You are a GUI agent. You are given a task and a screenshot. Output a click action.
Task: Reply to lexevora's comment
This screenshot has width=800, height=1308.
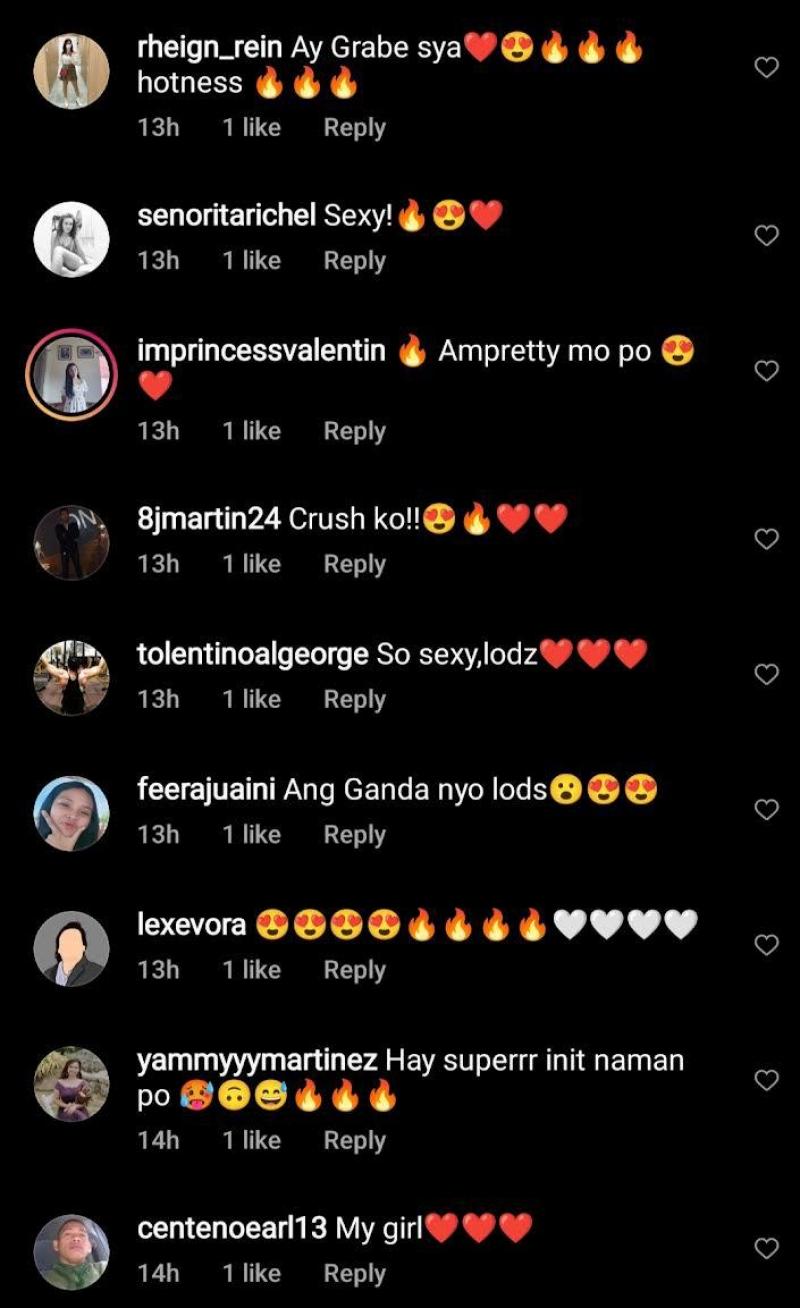click(x=354, y=970)
